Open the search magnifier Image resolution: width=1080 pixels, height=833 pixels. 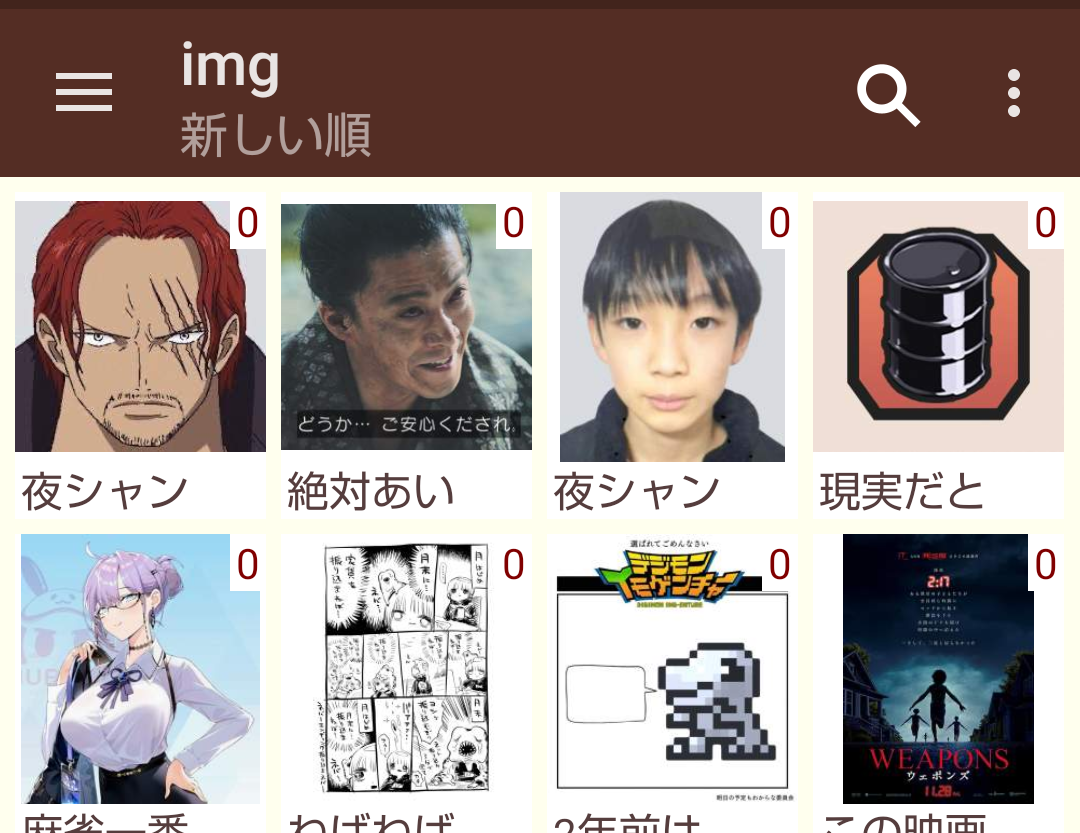tap(887, 95)
